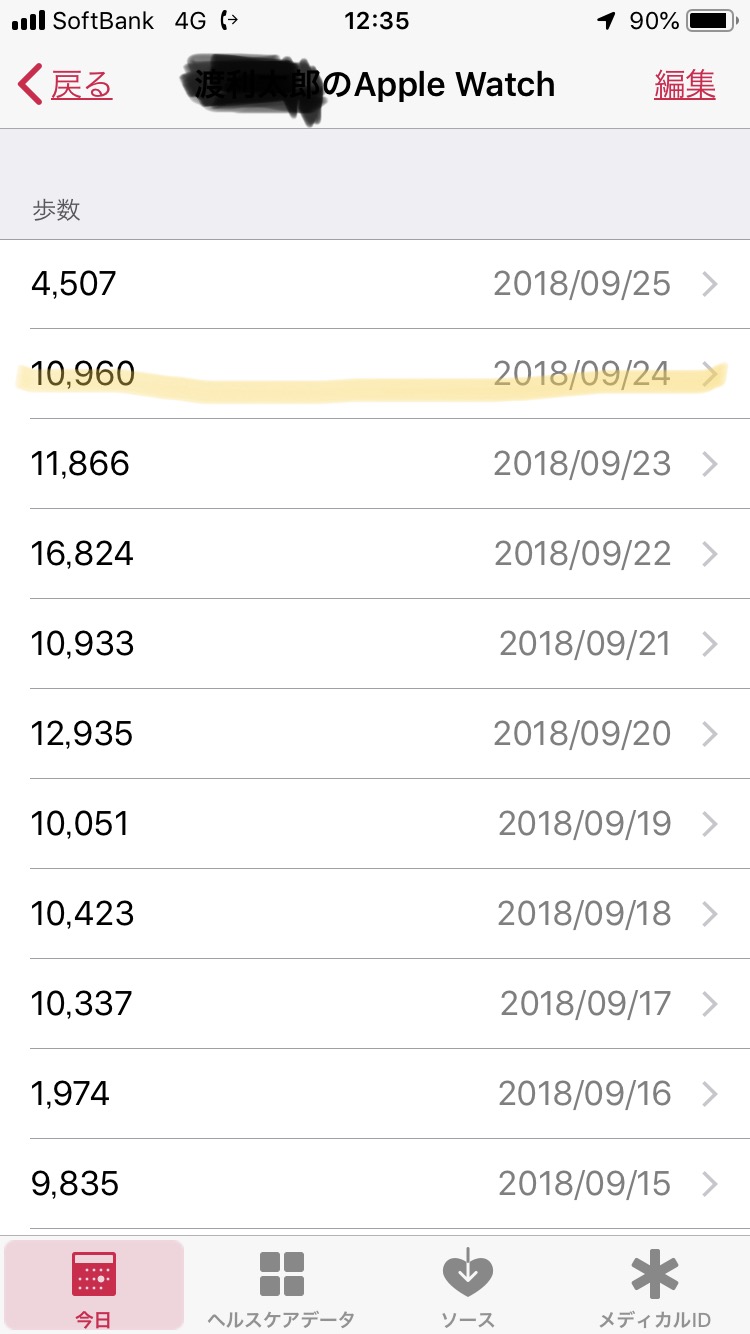Open the ソース tab

click(x=468, y=1288)
